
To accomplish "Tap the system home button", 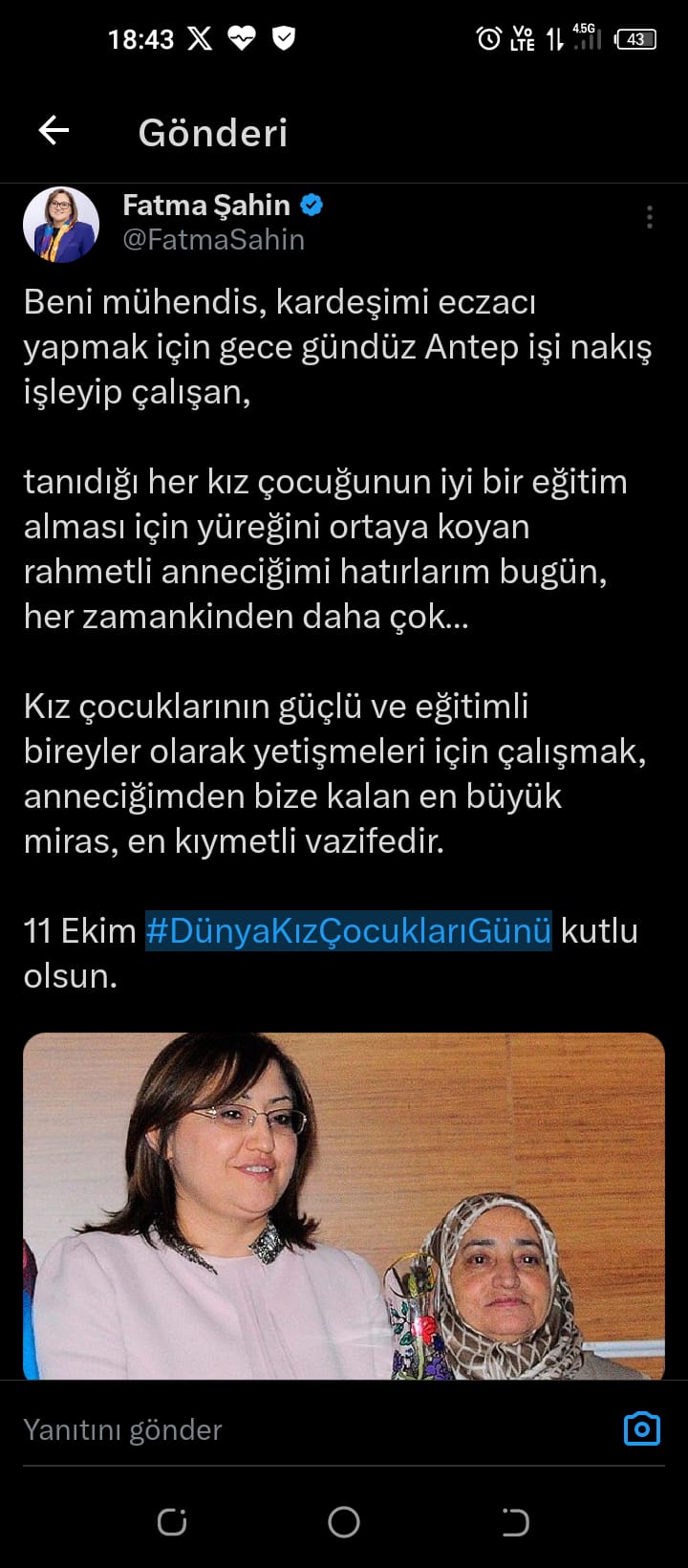I will [x=344, y=1521].
